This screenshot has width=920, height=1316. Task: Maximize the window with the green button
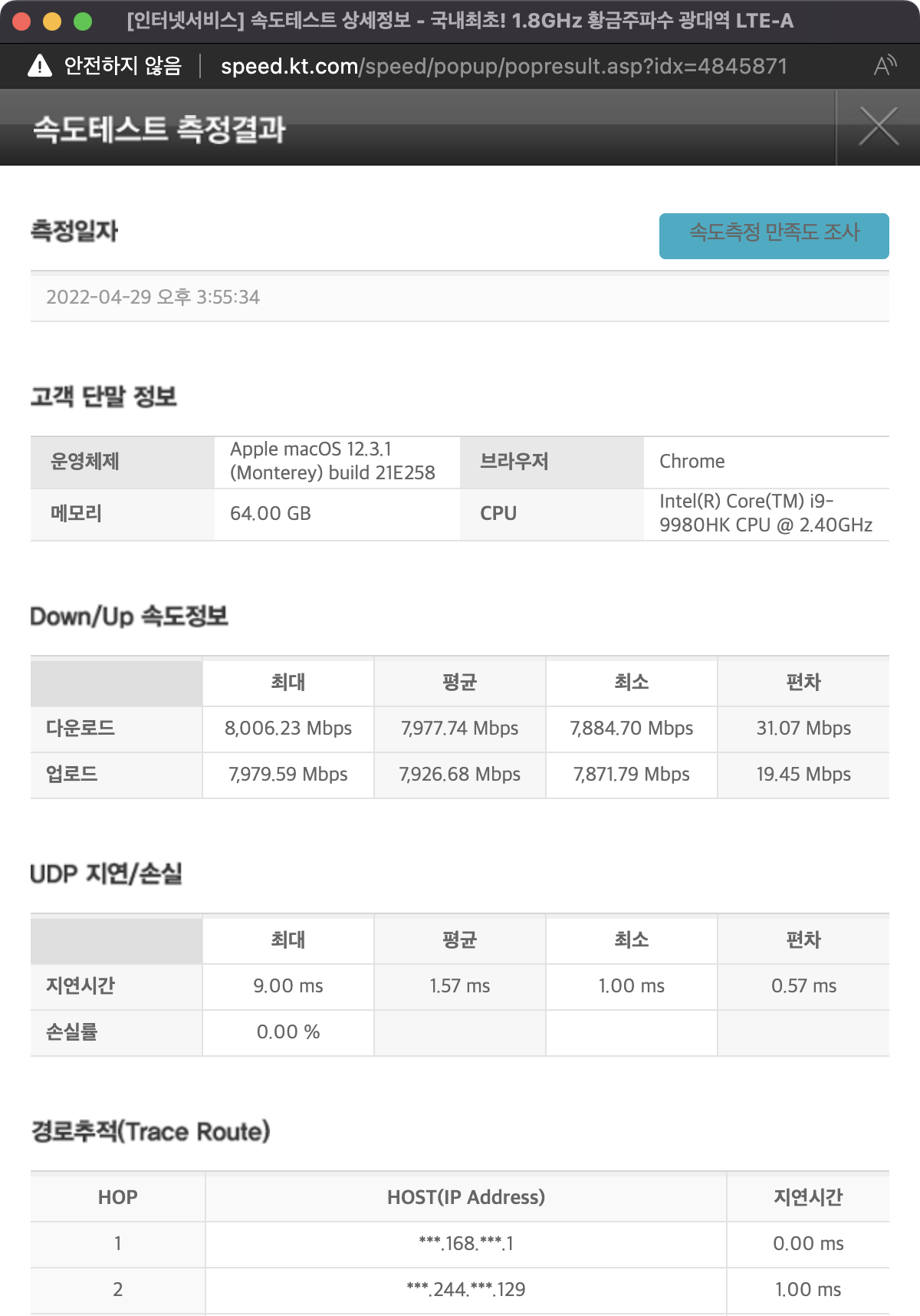point(83,21)
